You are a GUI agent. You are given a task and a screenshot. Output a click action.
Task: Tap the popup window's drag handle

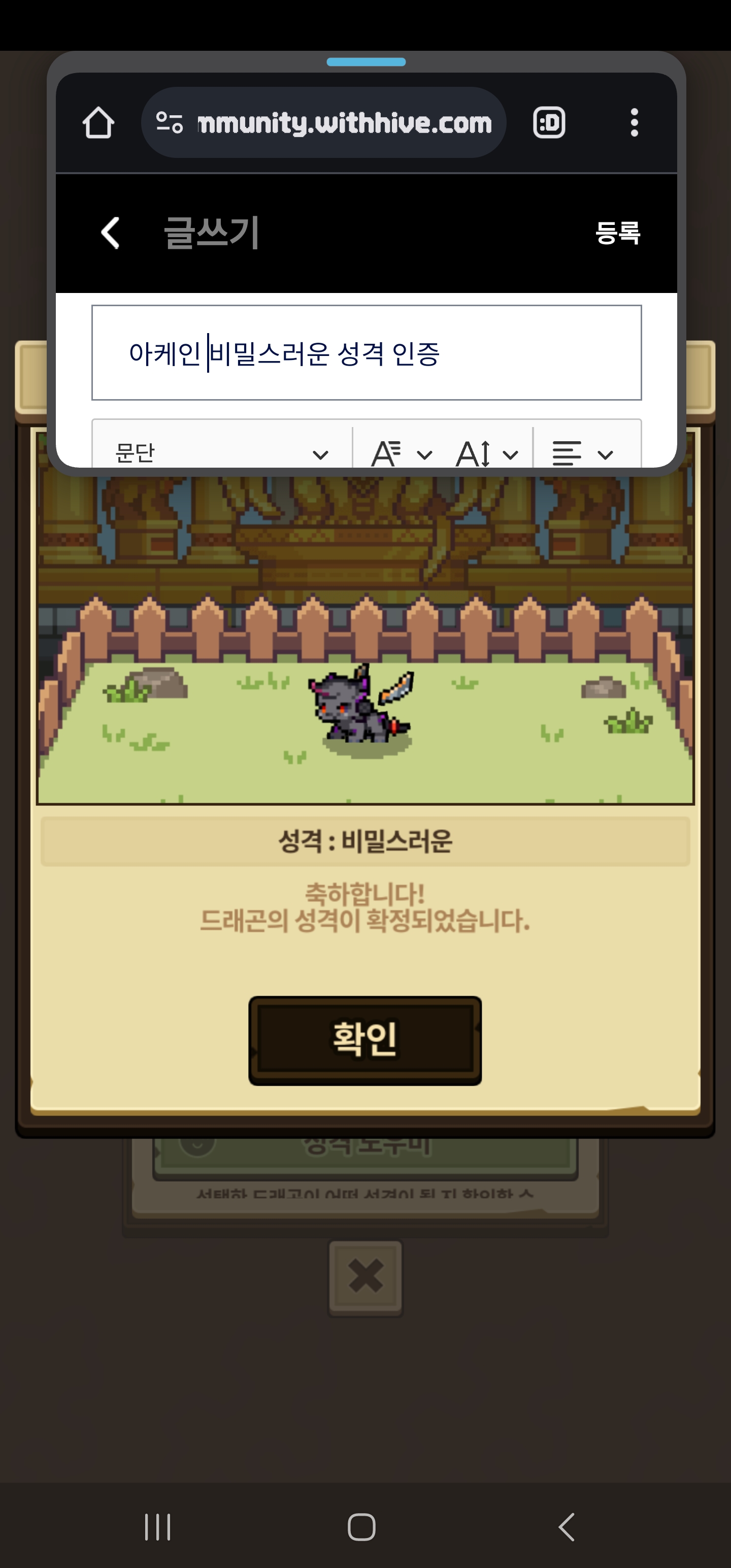coord(366,62)
